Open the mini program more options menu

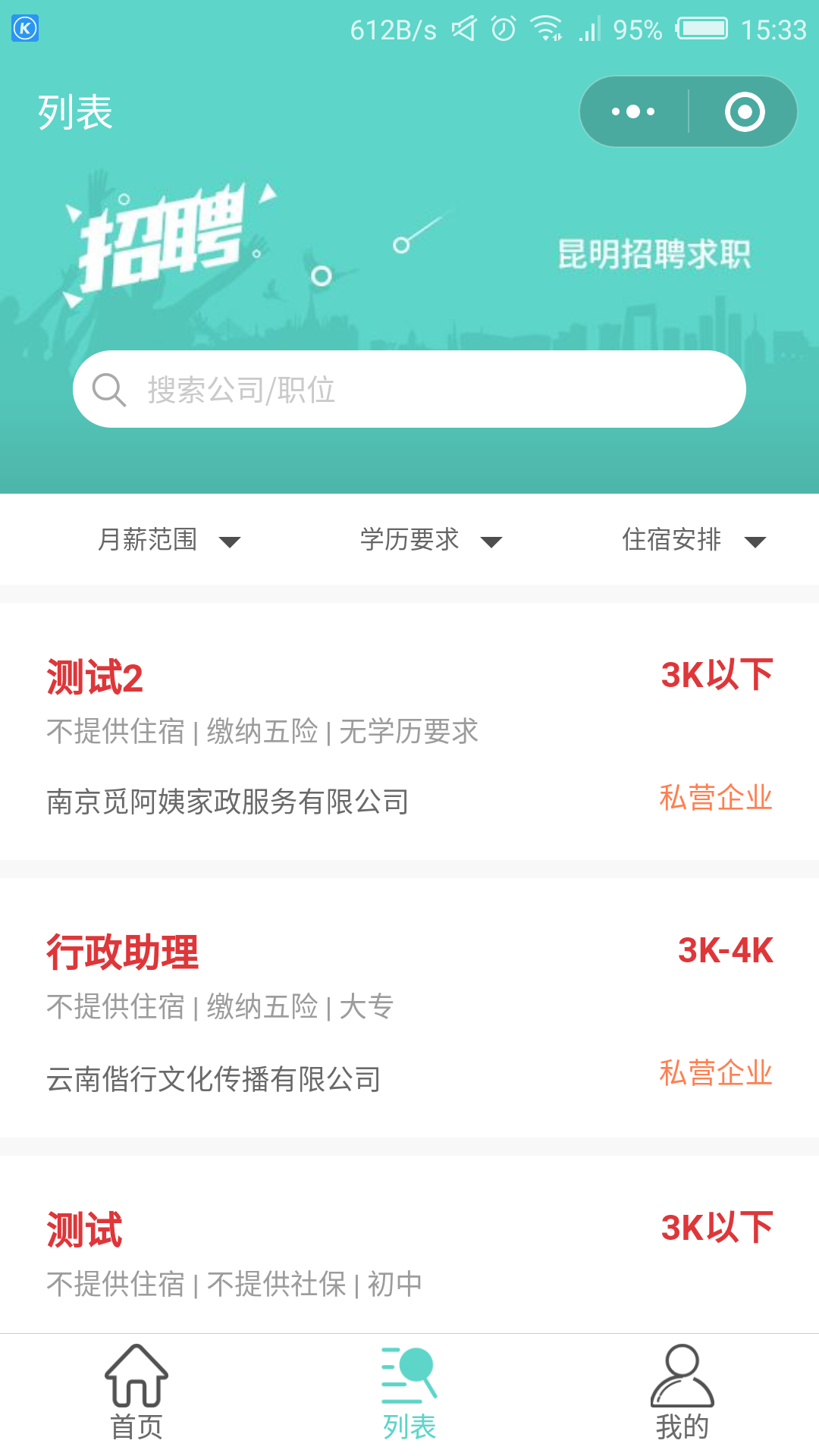point(633,111)
